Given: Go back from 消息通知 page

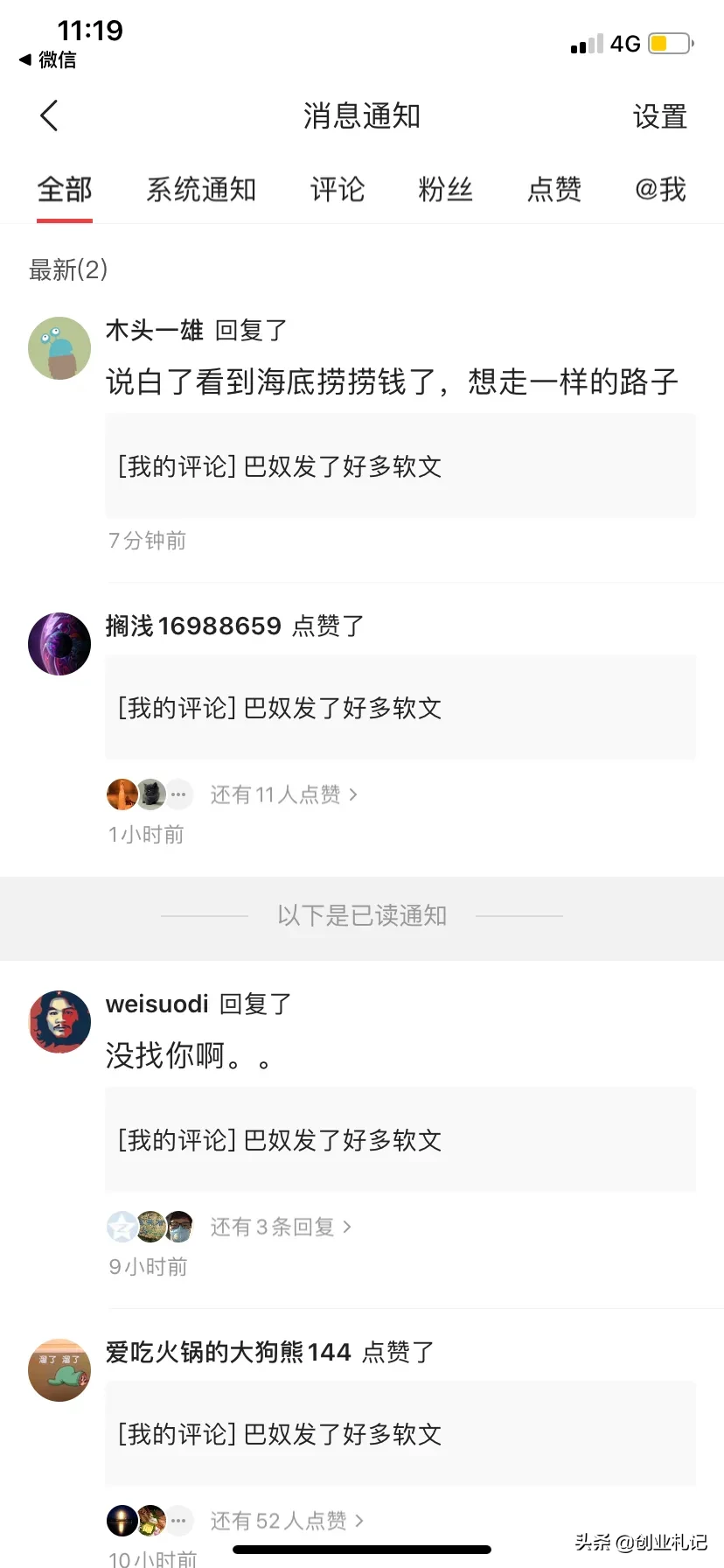Looking at the screenshot, I should tap(49, 115).
